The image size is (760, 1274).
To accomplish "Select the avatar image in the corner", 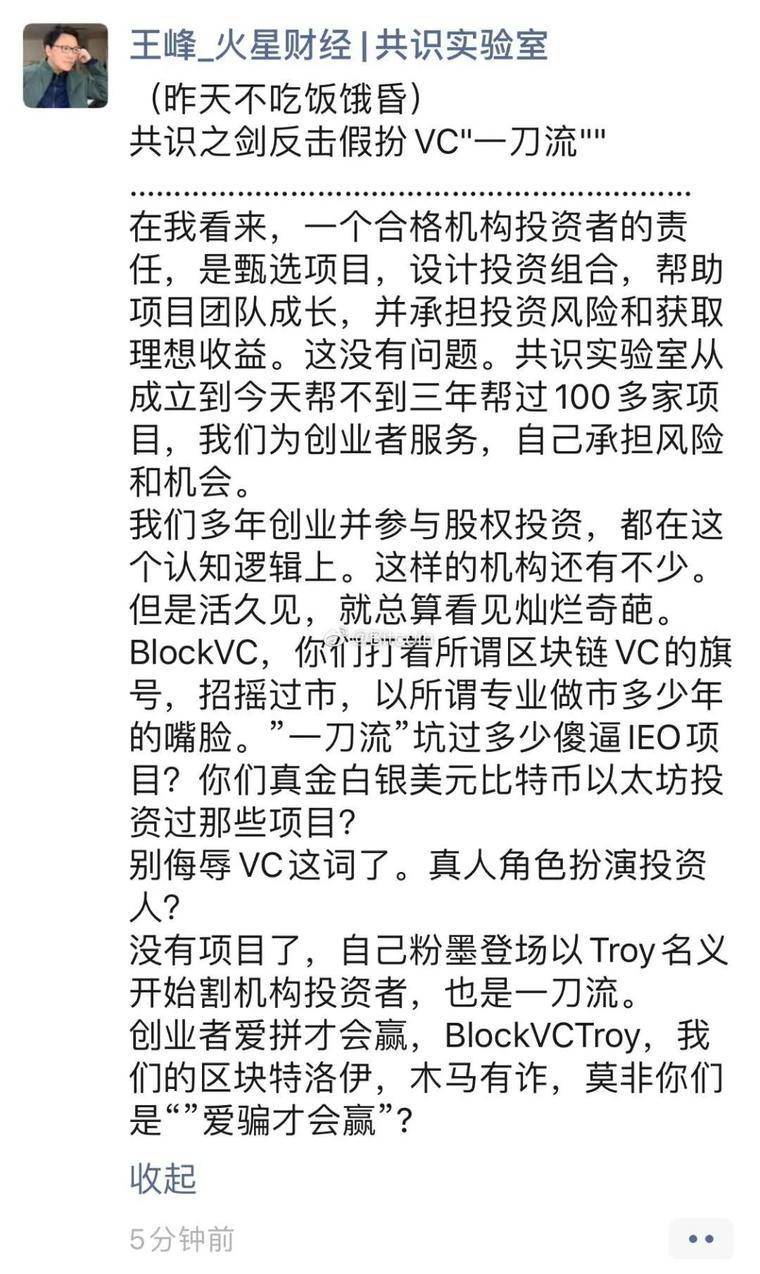I will click(65, 65).
